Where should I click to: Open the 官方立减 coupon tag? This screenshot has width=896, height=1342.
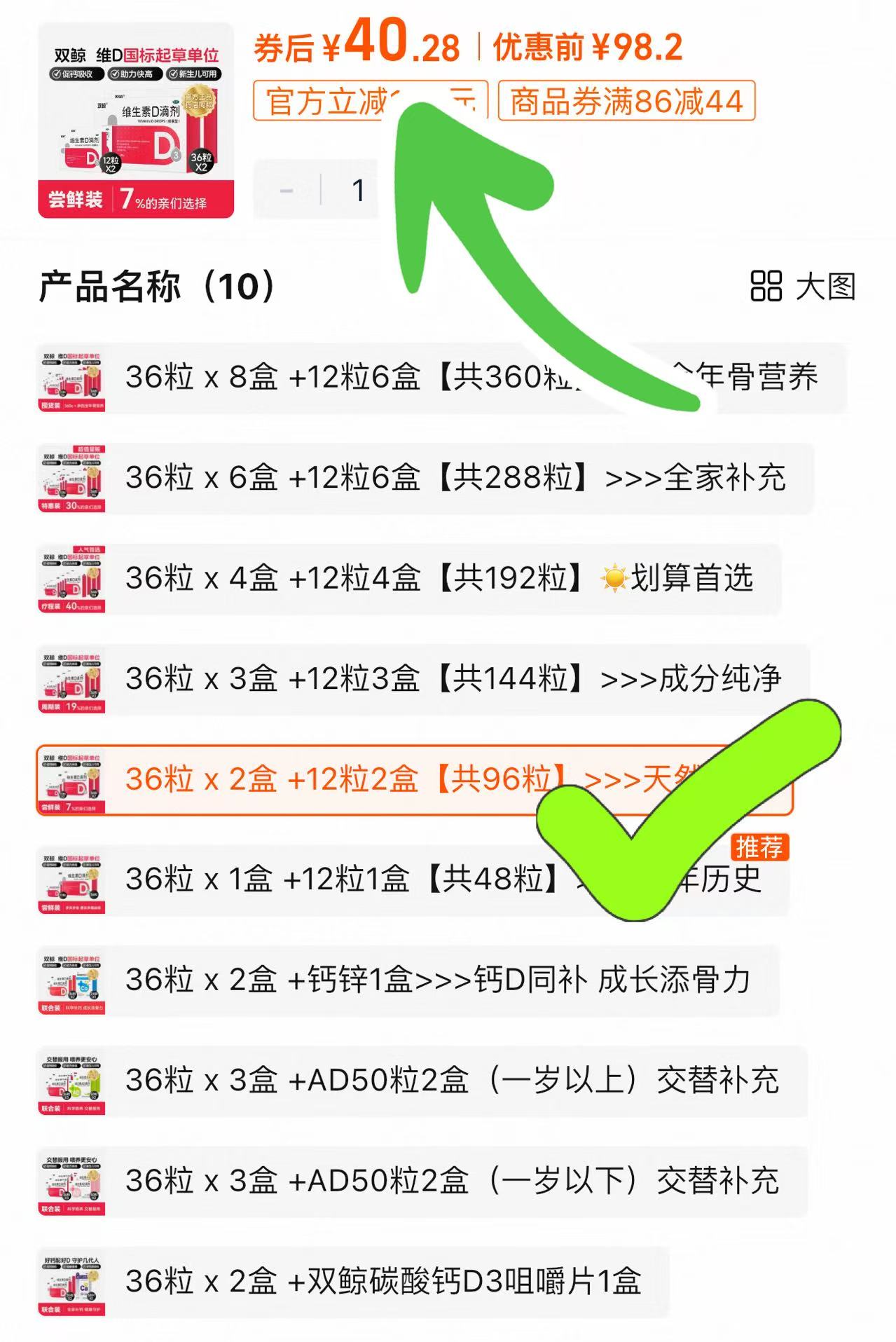pyautogui.click(x=329, y=102)
